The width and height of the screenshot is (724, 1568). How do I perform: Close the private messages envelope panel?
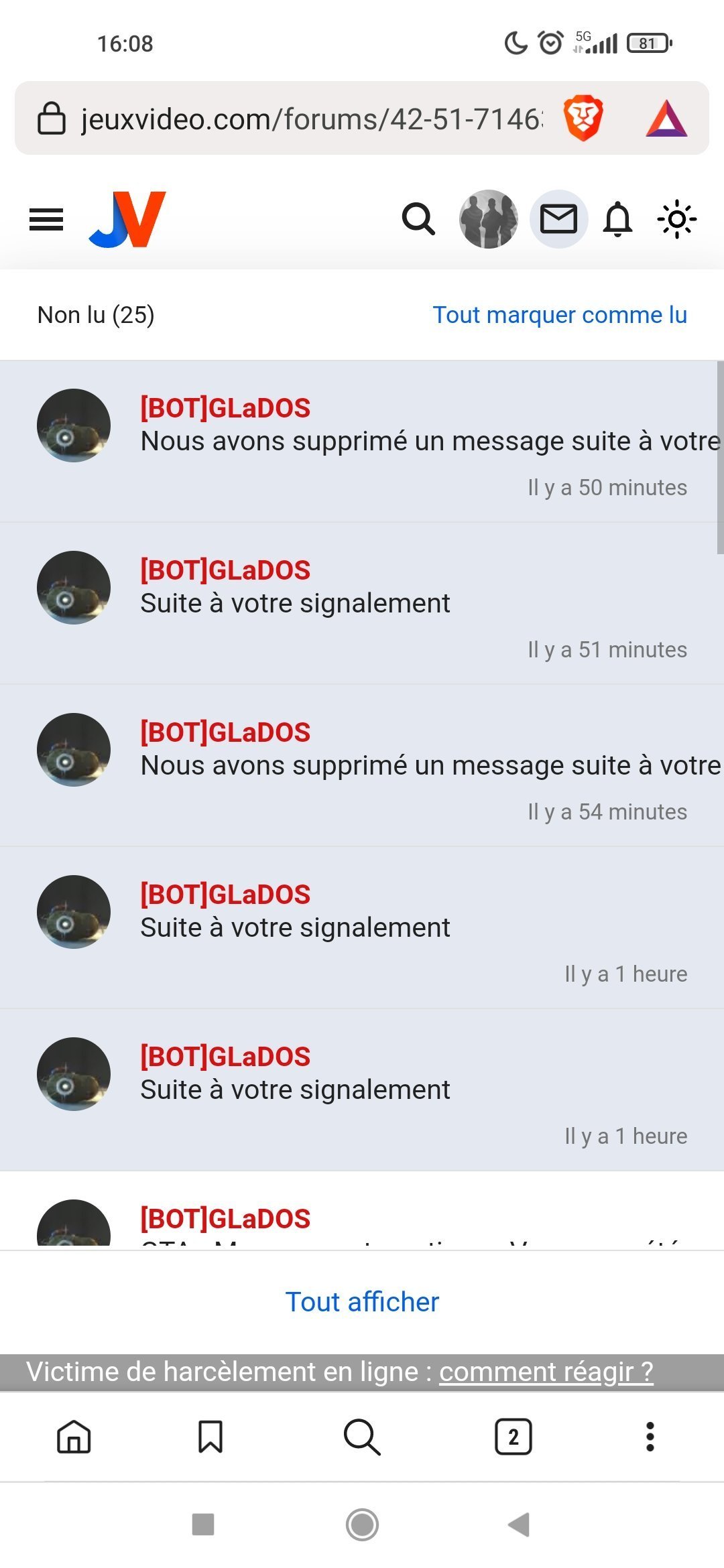point(558,219)
